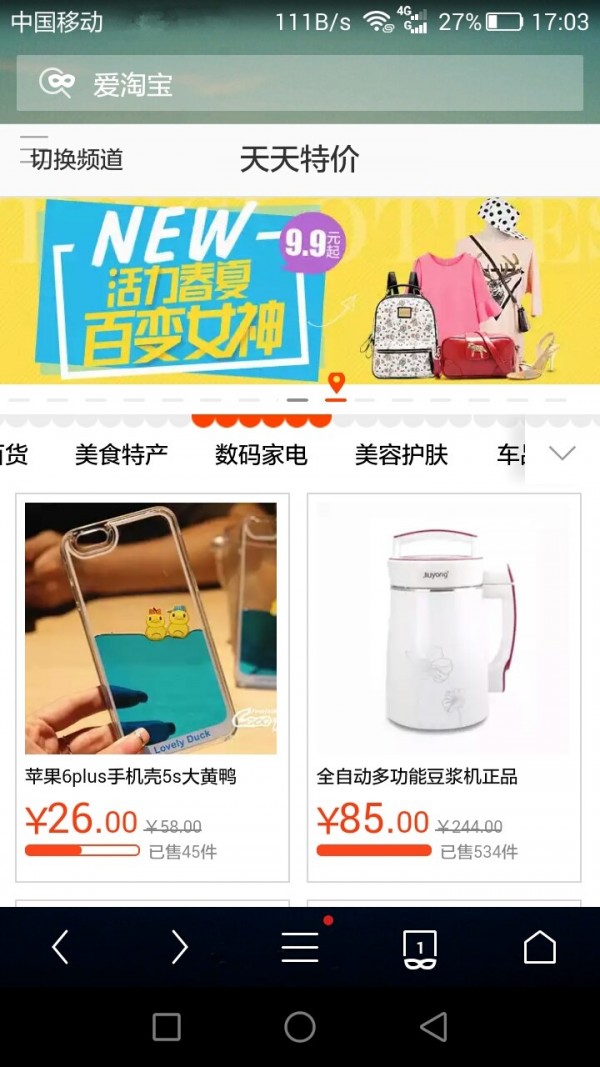Go forward in the browser toolbar
Viewport: 600px width, 1067px height.
(179, 946)
